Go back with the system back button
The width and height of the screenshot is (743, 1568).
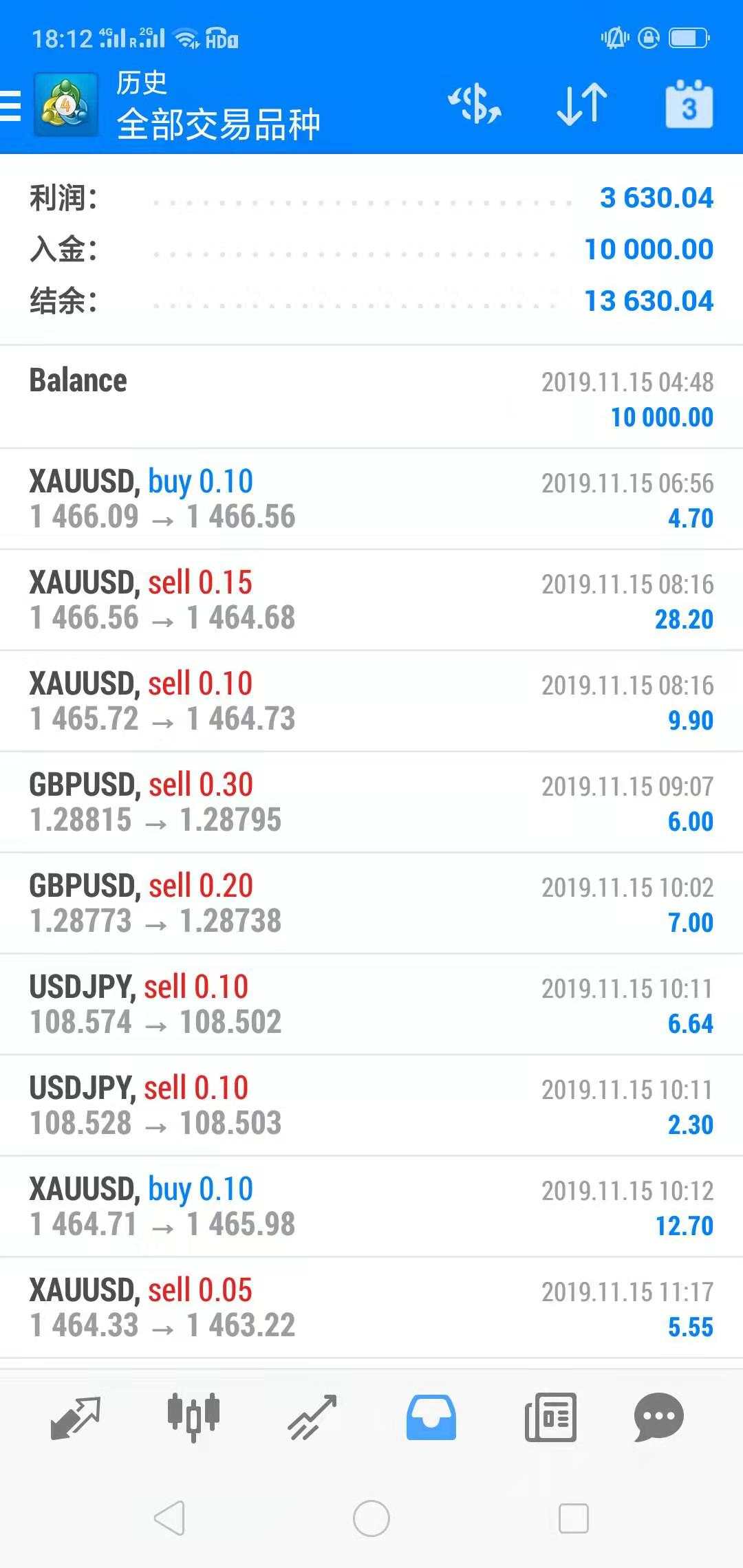(169, 1518)
